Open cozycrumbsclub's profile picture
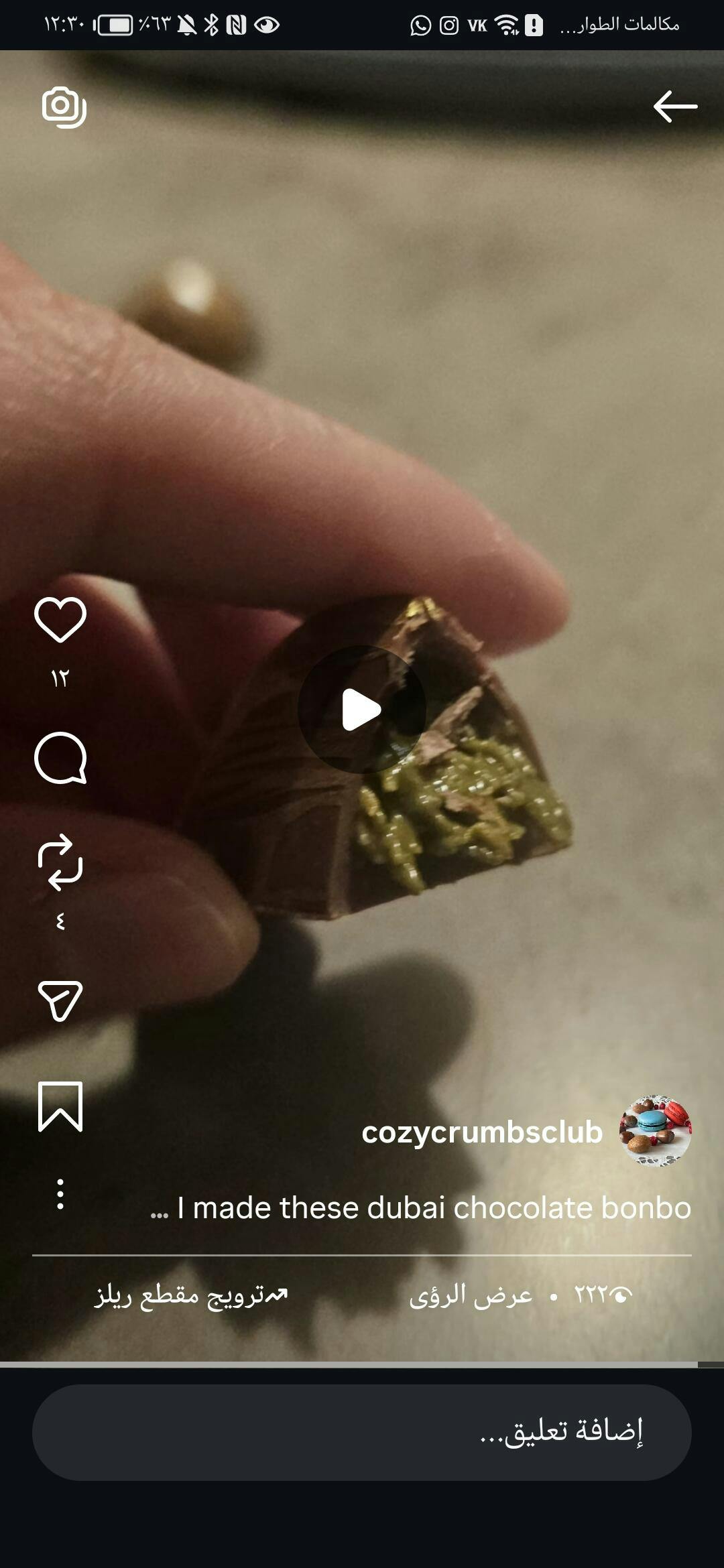This screenshot has height=1568, width=724. [x=655, y=1132]
